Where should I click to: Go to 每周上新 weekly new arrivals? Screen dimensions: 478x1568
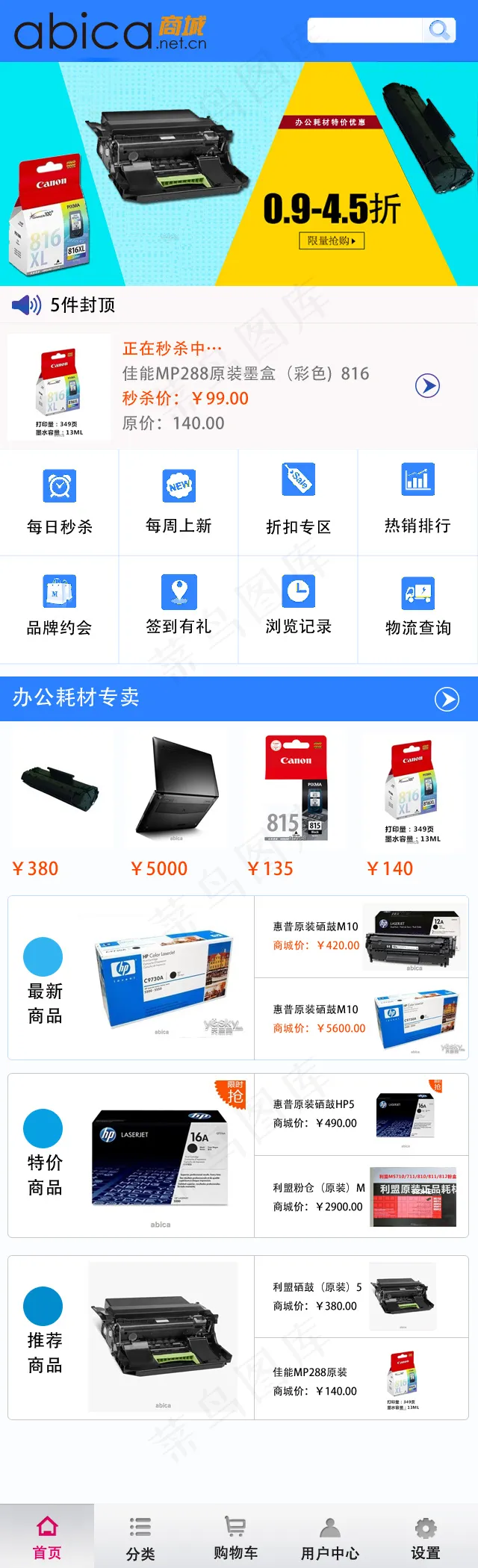179,502
